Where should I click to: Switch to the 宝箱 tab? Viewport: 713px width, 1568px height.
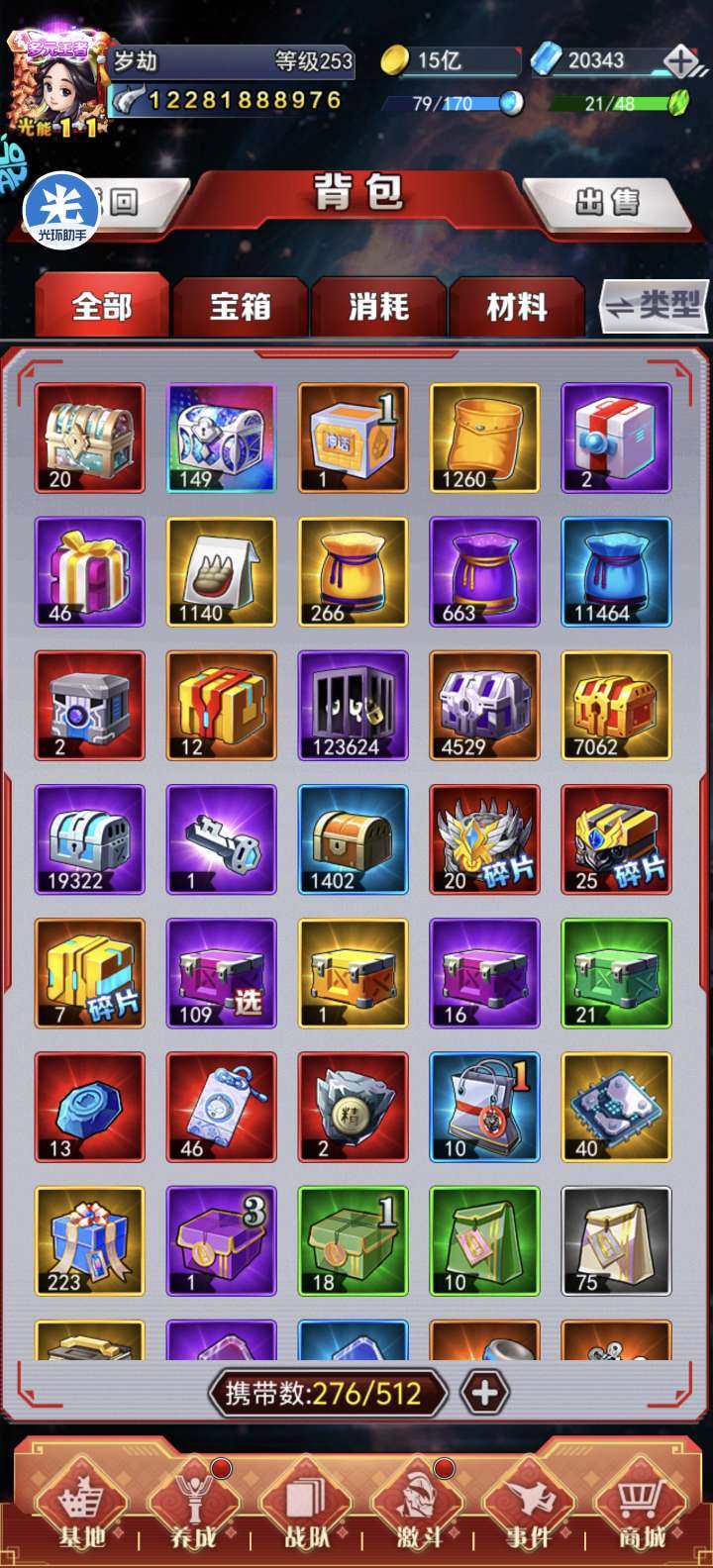[240, 307]
